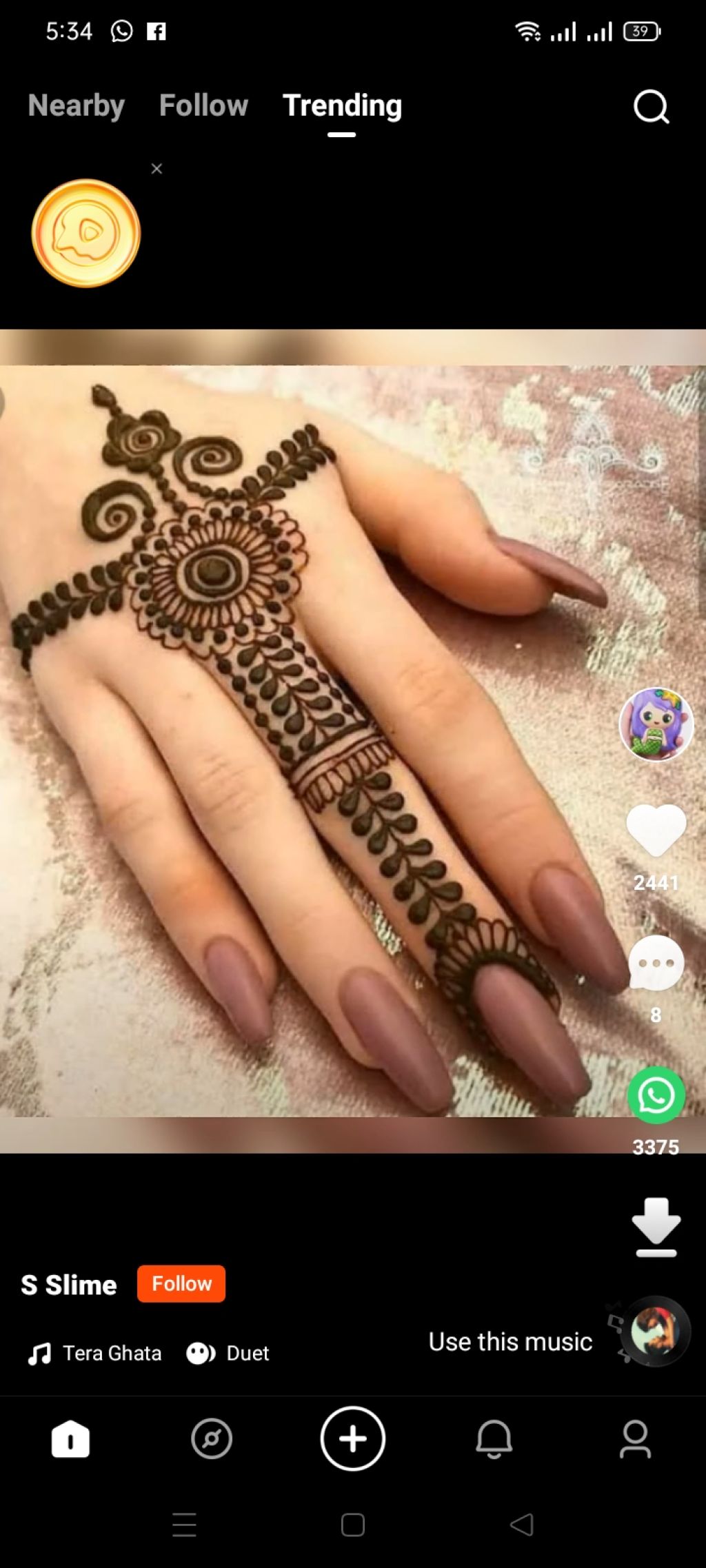This screenshot has height=1568, width=706.
Task: Open the creator's mermaid avatar profile
Action: tap(656, 724)
